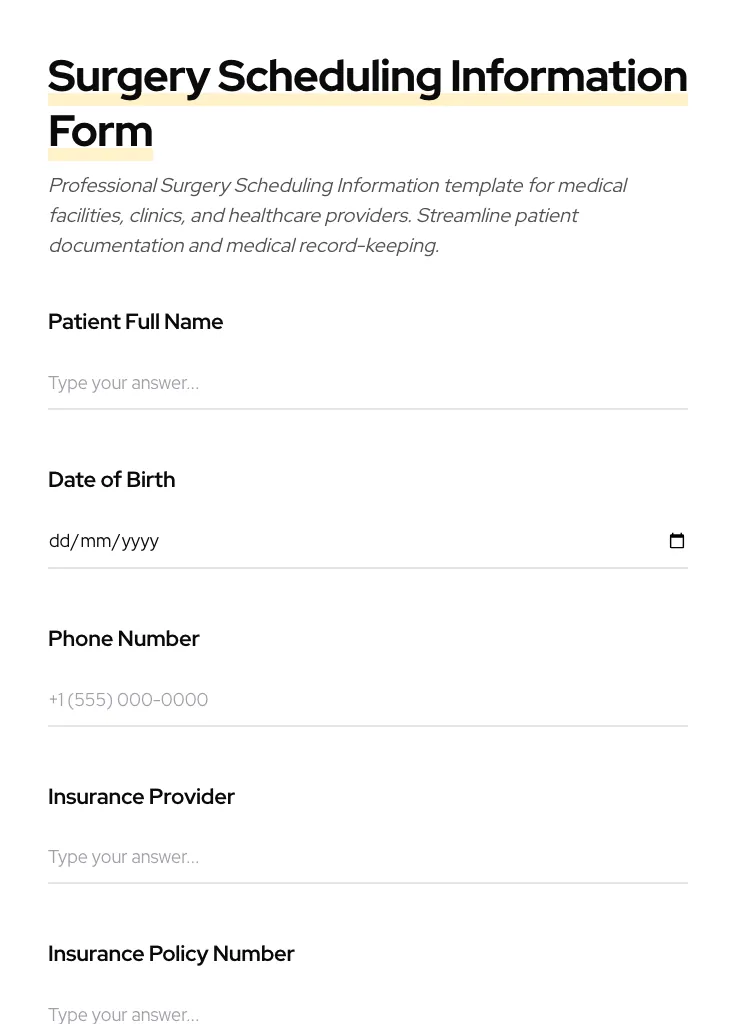
Task: Click the Surgery Scheduling Information Form title
Action: click(367, 102)
